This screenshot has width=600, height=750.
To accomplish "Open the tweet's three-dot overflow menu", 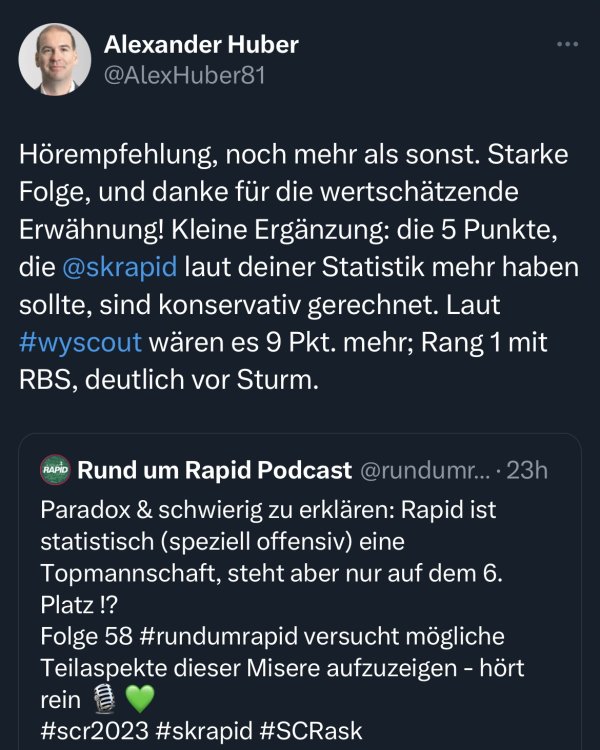I will pyautogui.click(x=566, y=45).
